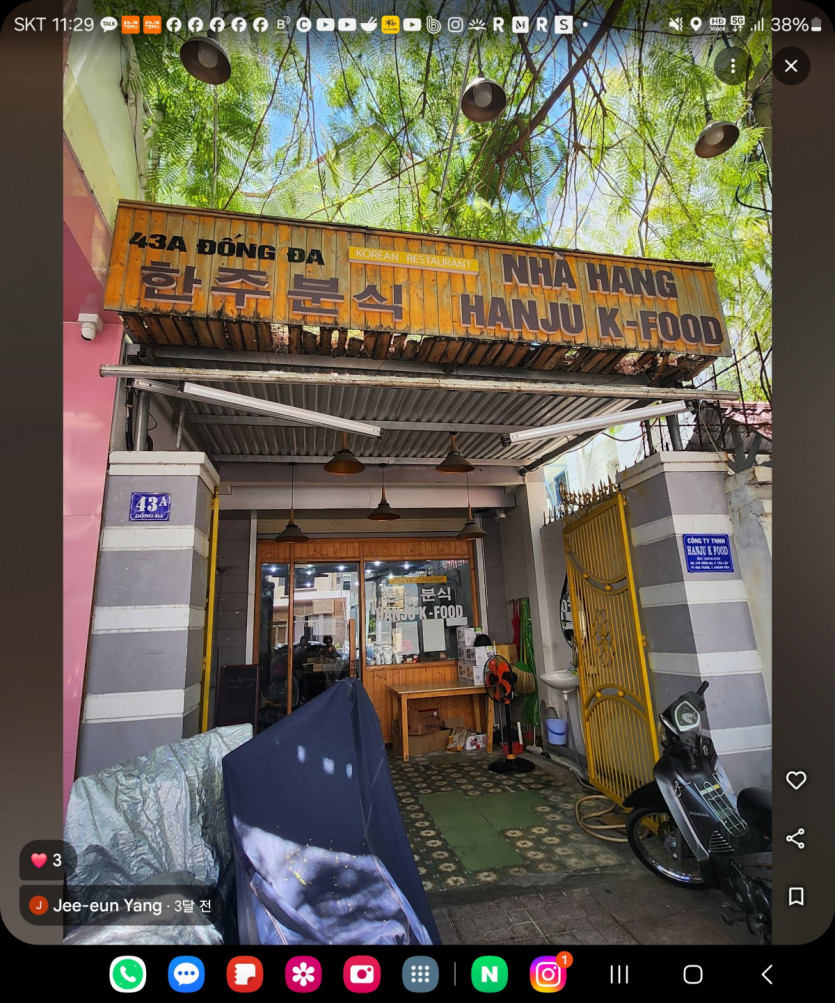Go to the home screen
Image resolution: width=835 pixels, height=1003 pixels.
click(x=693, y=974)
